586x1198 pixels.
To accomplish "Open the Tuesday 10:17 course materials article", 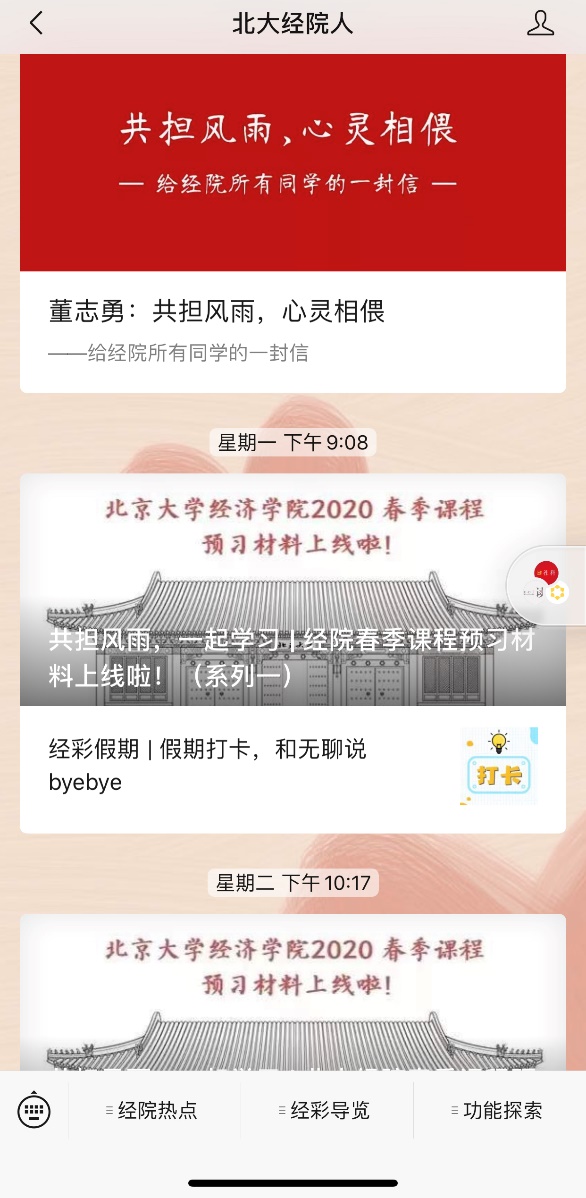I will [x=293, y=992].
